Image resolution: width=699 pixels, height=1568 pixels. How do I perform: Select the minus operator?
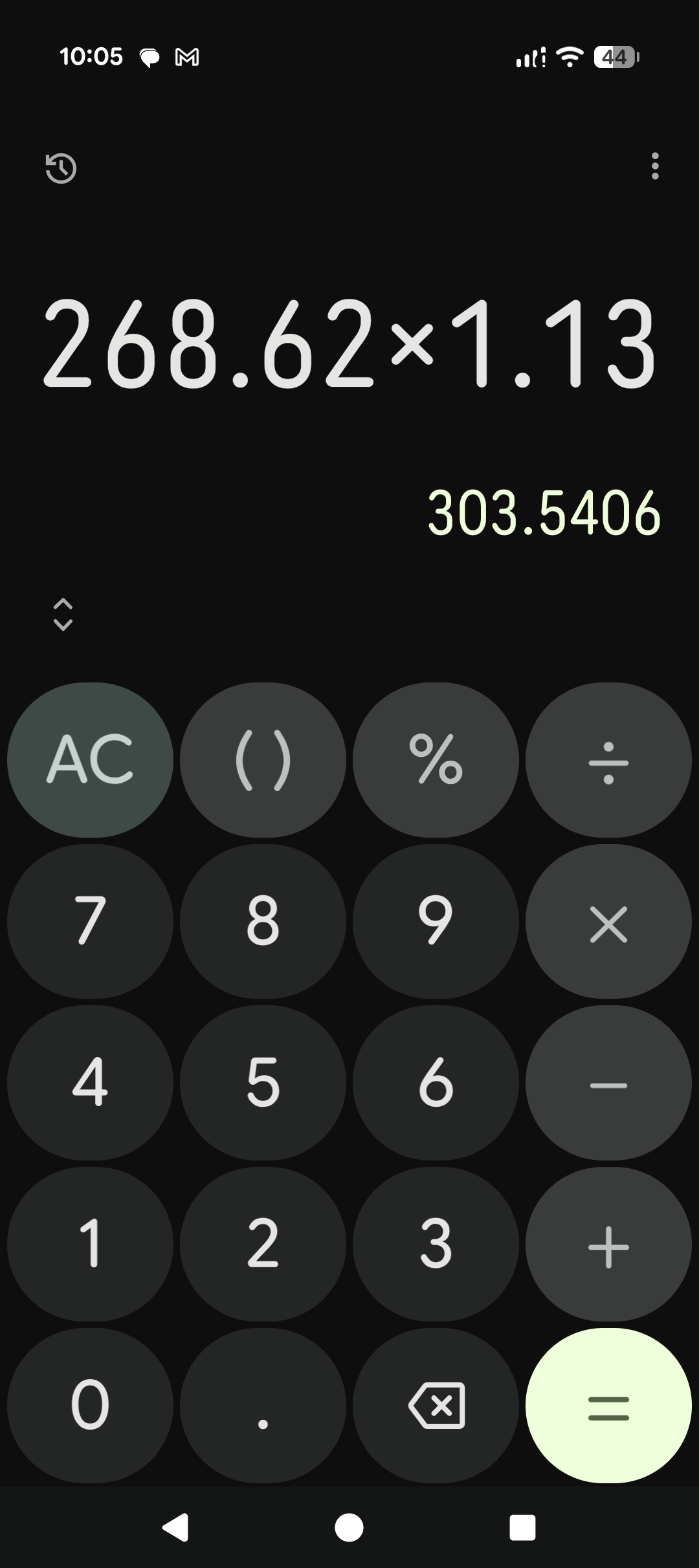tap(608, 1083)
